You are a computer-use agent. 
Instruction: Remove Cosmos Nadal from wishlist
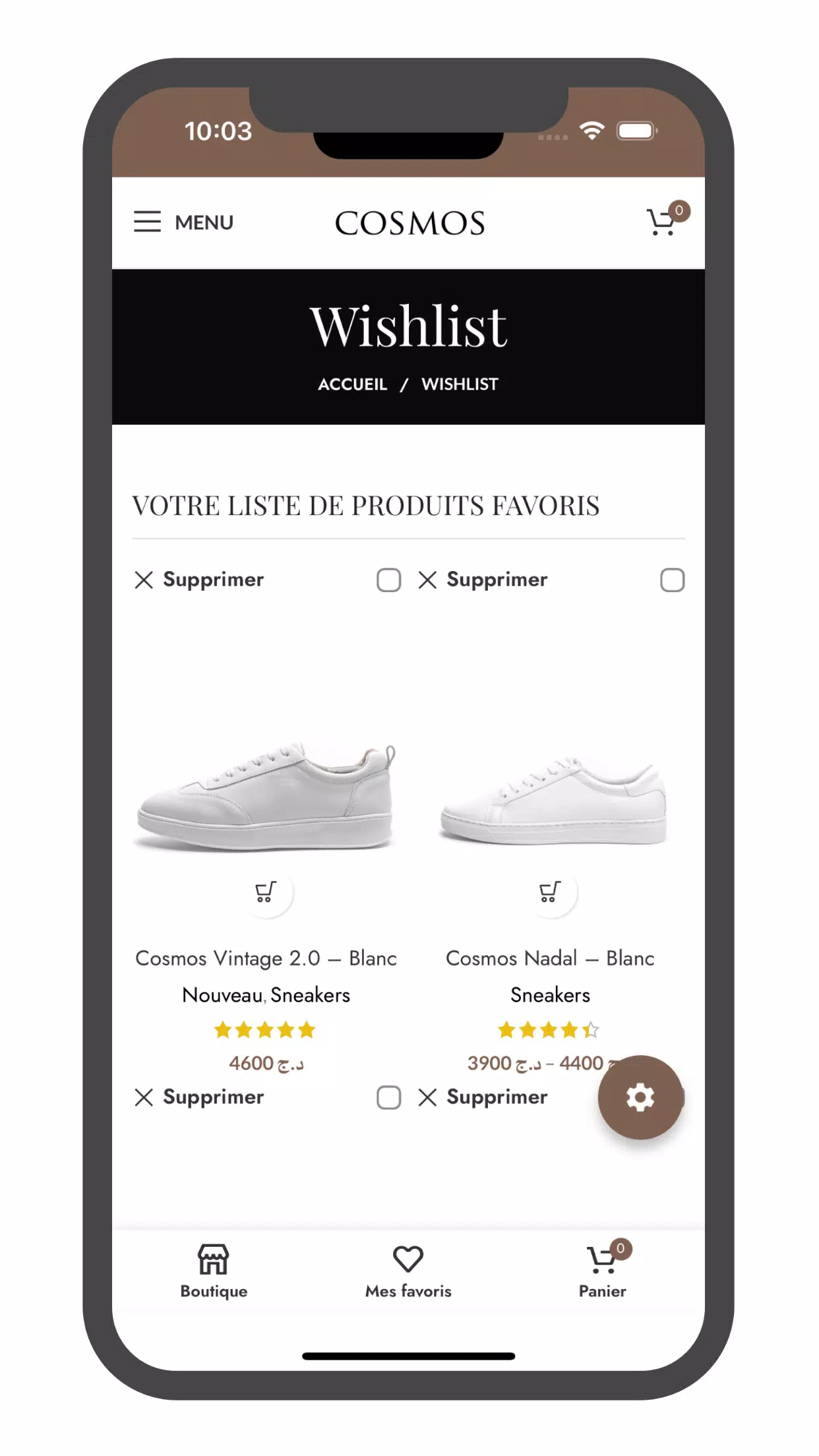coord(483,580)
